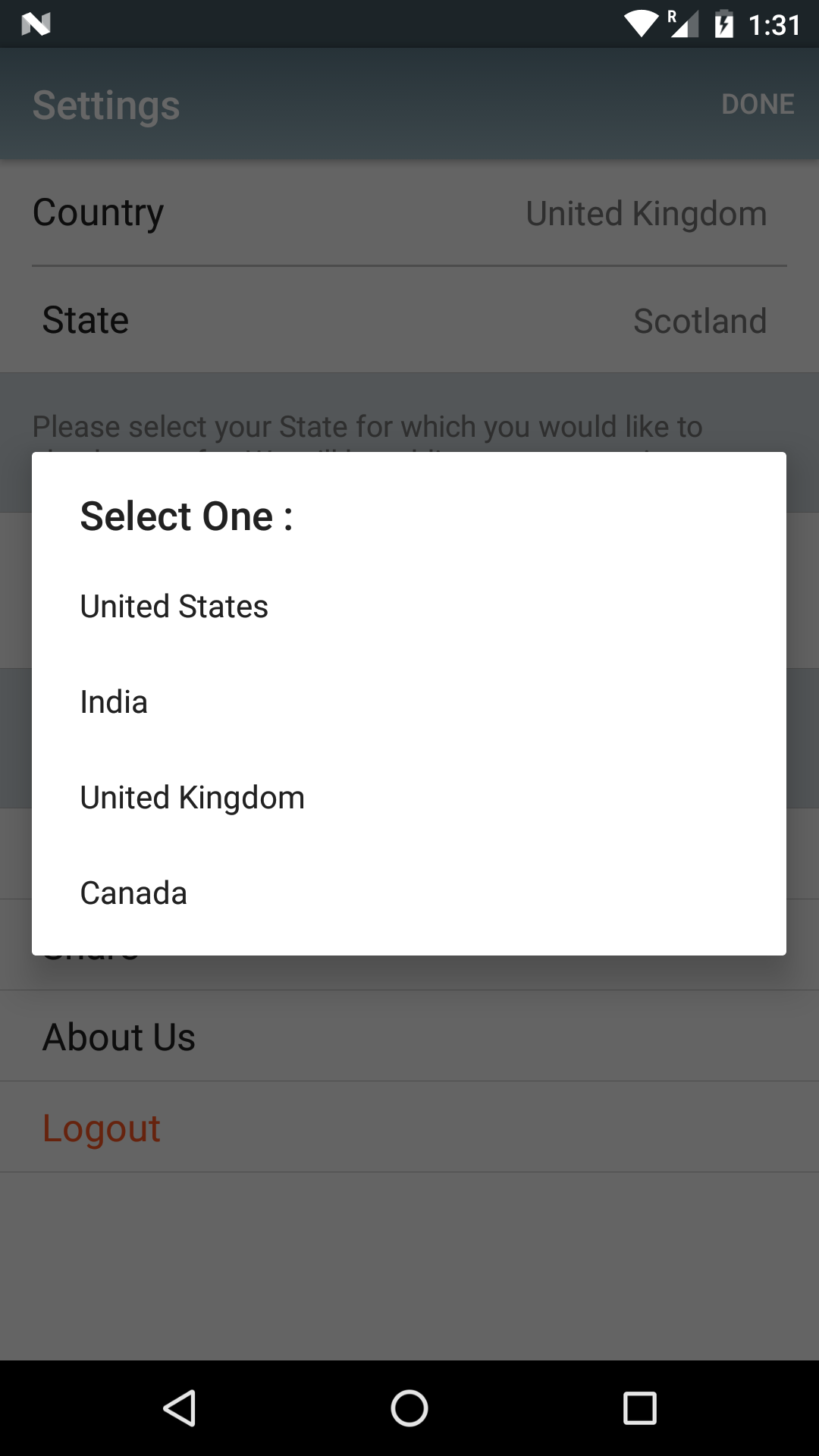Open the Country selector showing United Kingdom
The image size is (819, 1456).
409,213
